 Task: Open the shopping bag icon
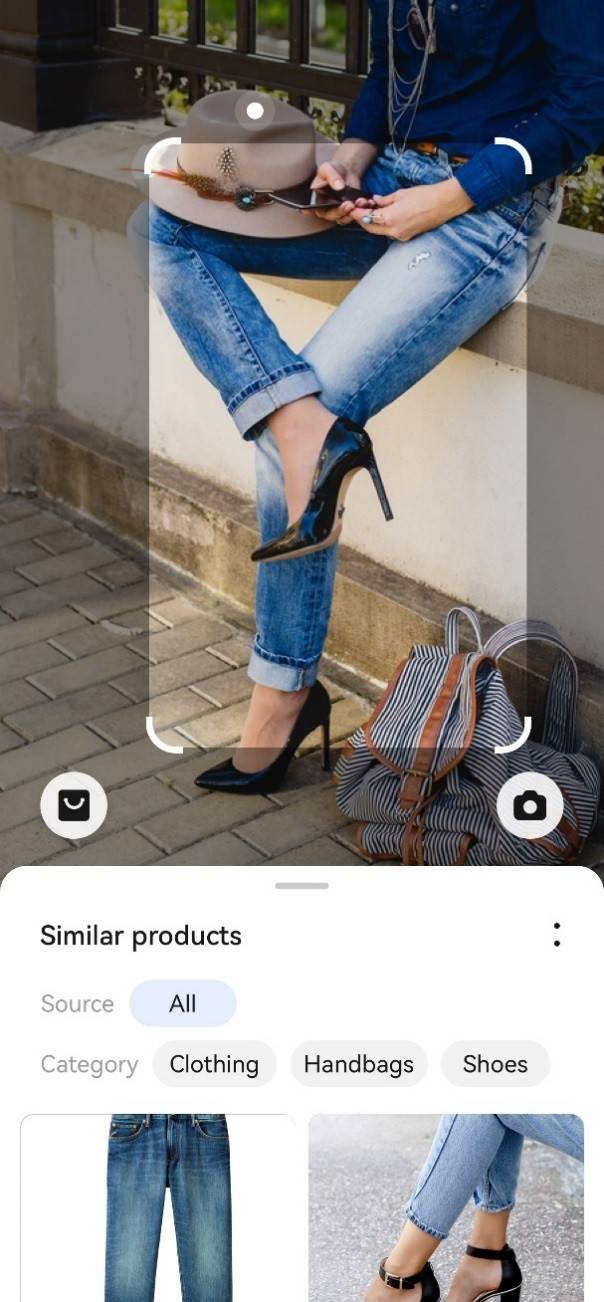[73, 805]
